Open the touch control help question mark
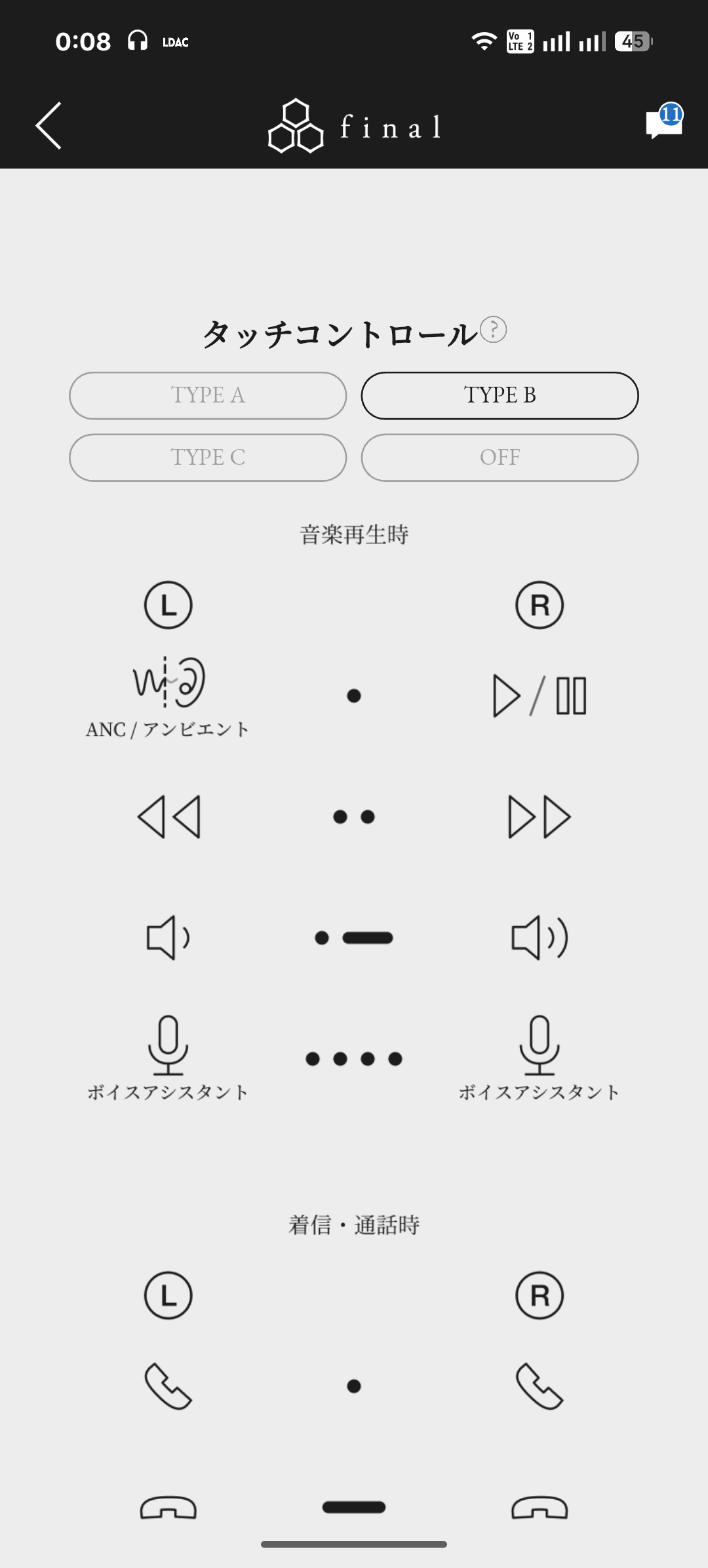The width and height of the screenshot is (708, 1568). click(x=493, y=329)
